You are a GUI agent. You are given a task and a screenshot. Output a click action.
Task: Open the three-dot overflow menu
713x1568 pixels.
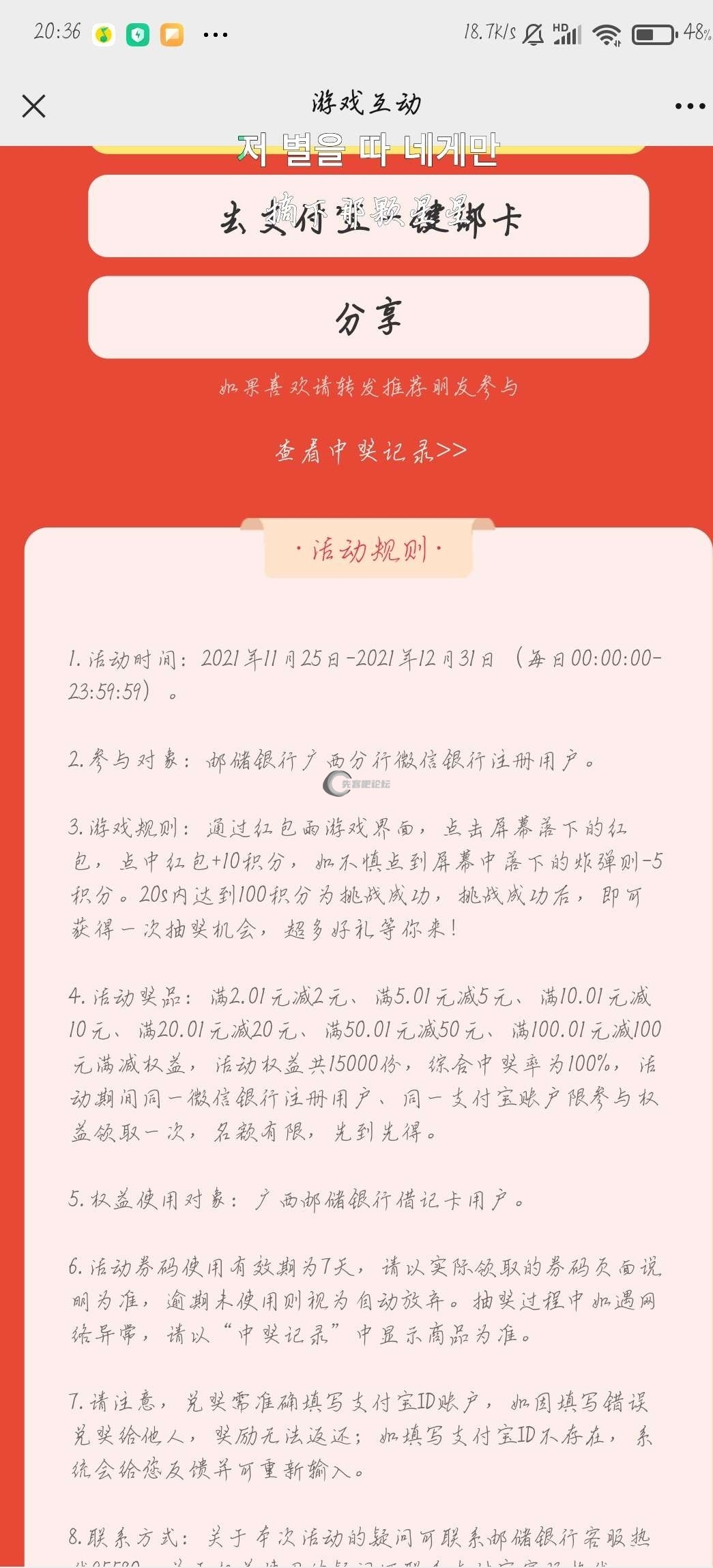(x=690, y=106)
